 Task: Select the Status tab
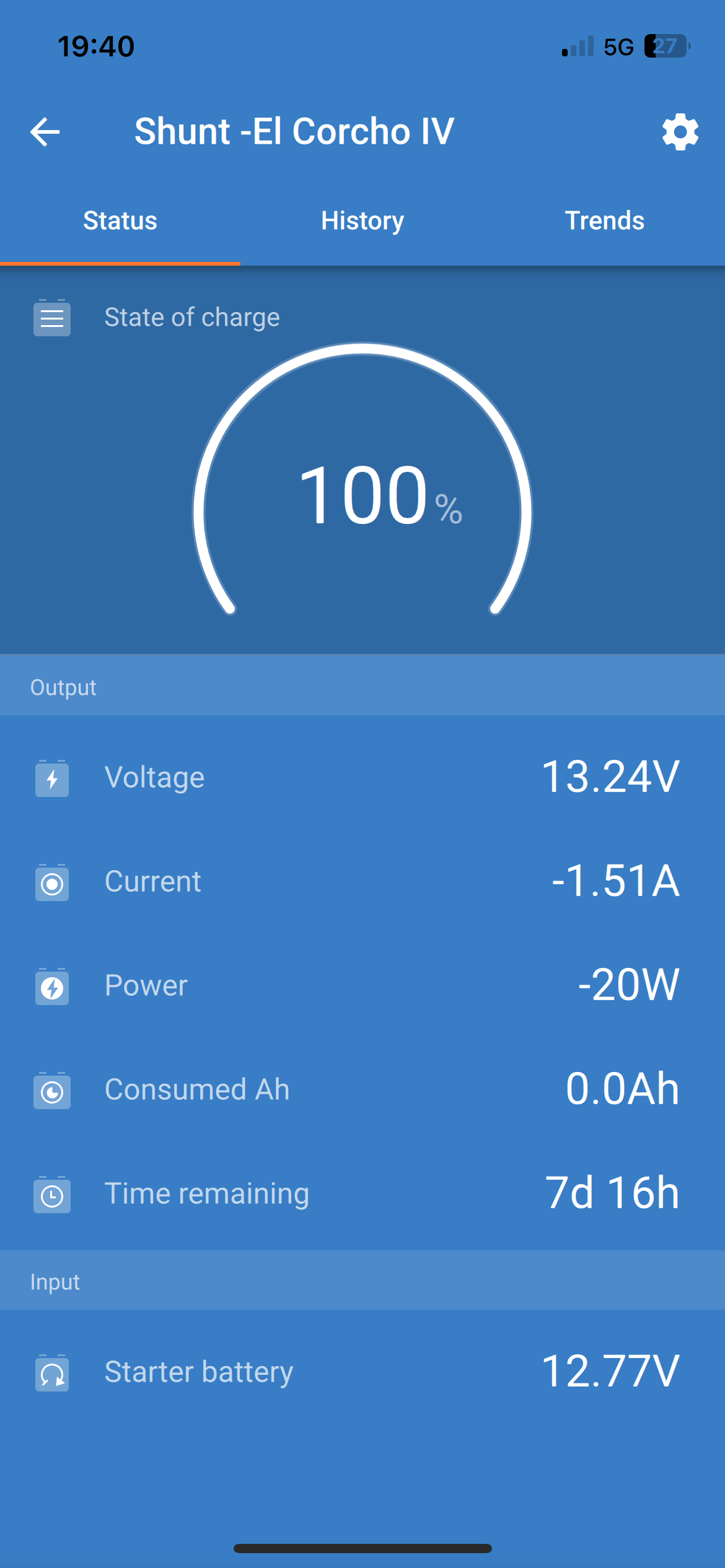click(120, 221)
